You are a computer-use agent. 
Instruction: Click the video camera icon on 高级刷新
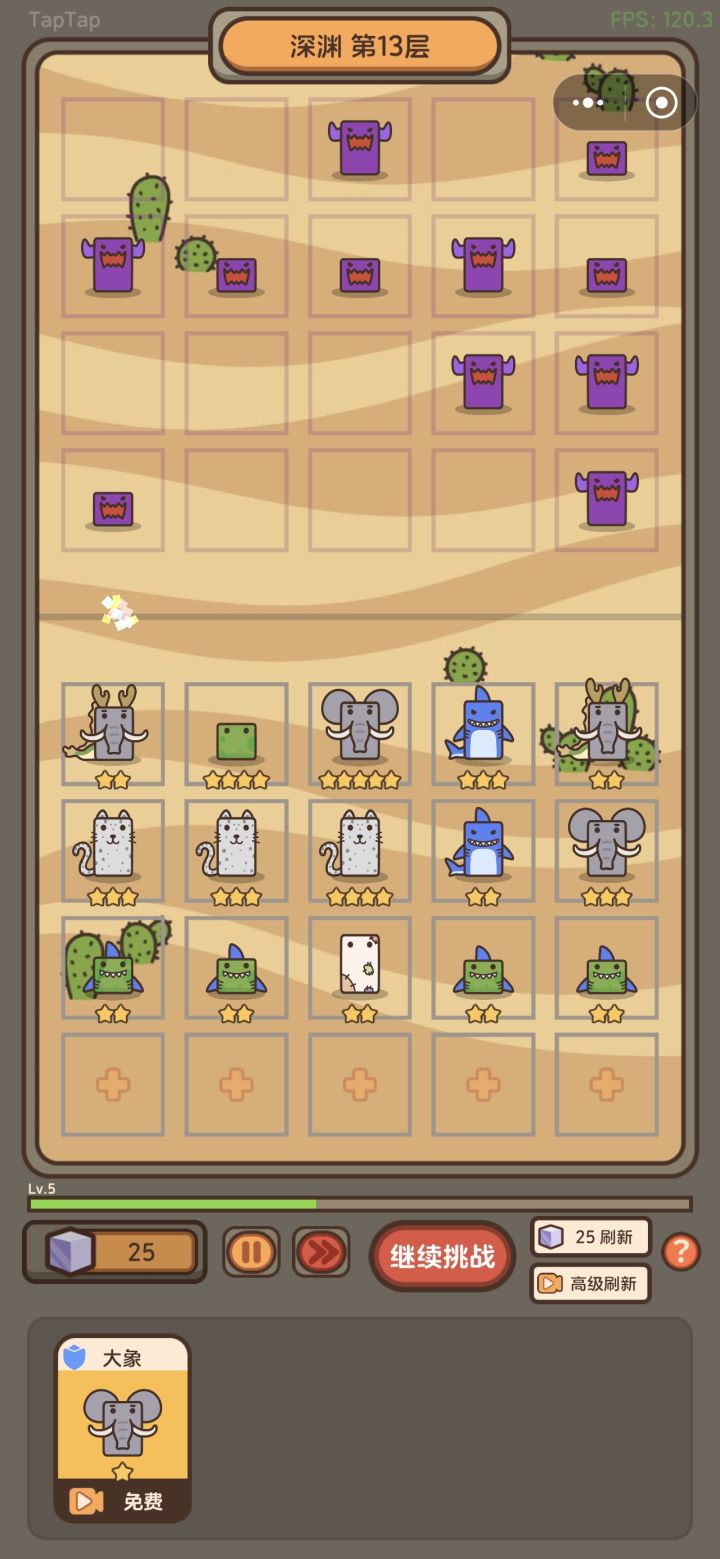[551, 1284]
